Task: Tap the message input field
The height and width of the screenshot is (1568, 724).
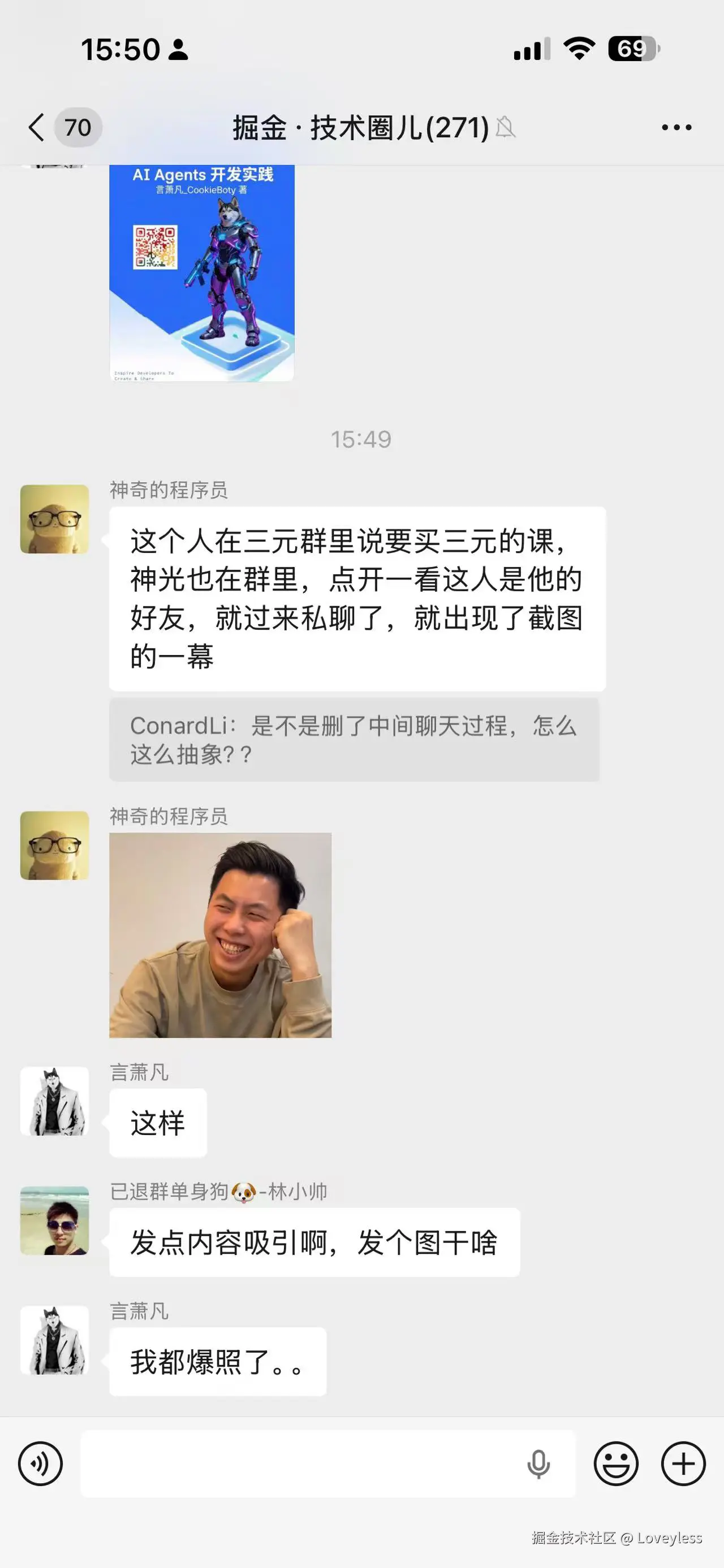Action: tap(304, 1463)
